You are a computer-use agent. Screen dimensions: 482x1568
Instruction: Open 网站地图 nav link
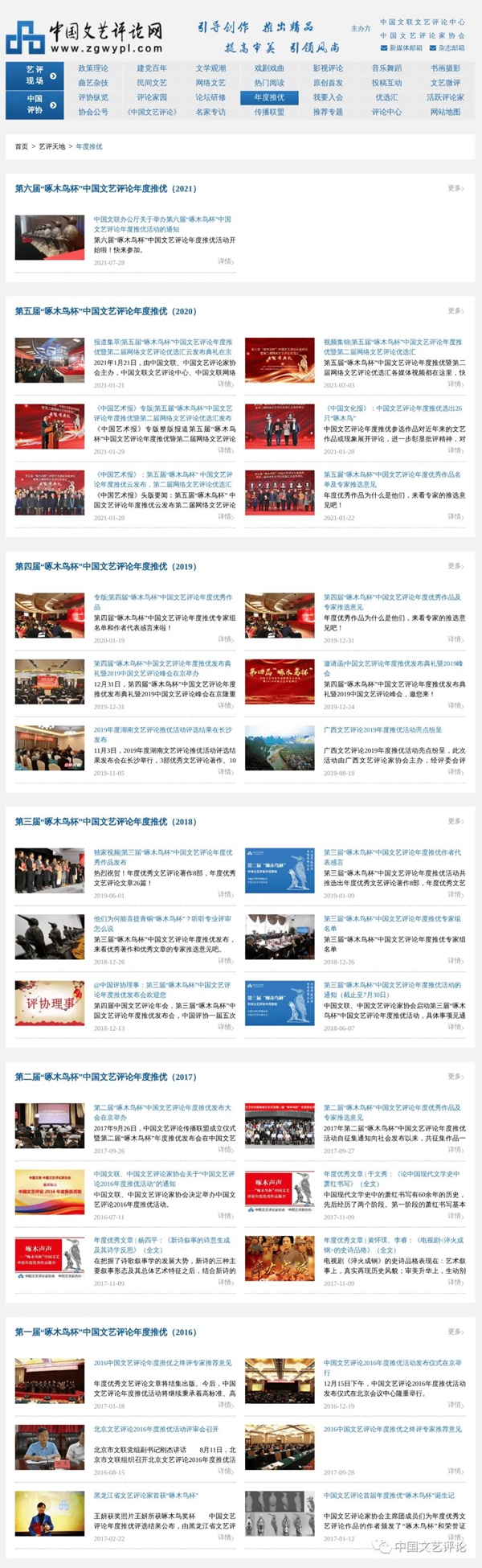click(445, 112)
